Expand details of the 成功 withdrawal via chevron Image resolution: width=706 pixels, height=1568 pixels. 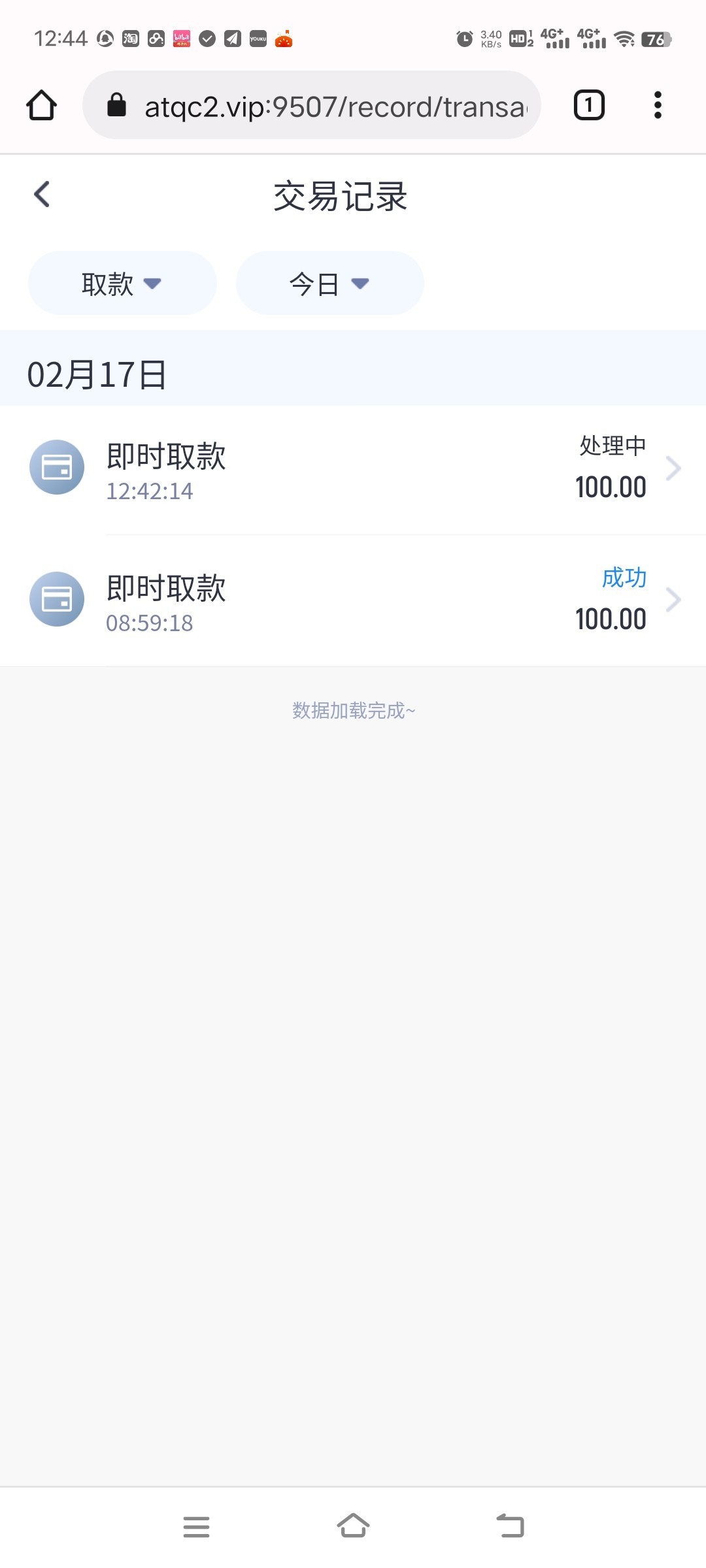[x=674, y=598]
